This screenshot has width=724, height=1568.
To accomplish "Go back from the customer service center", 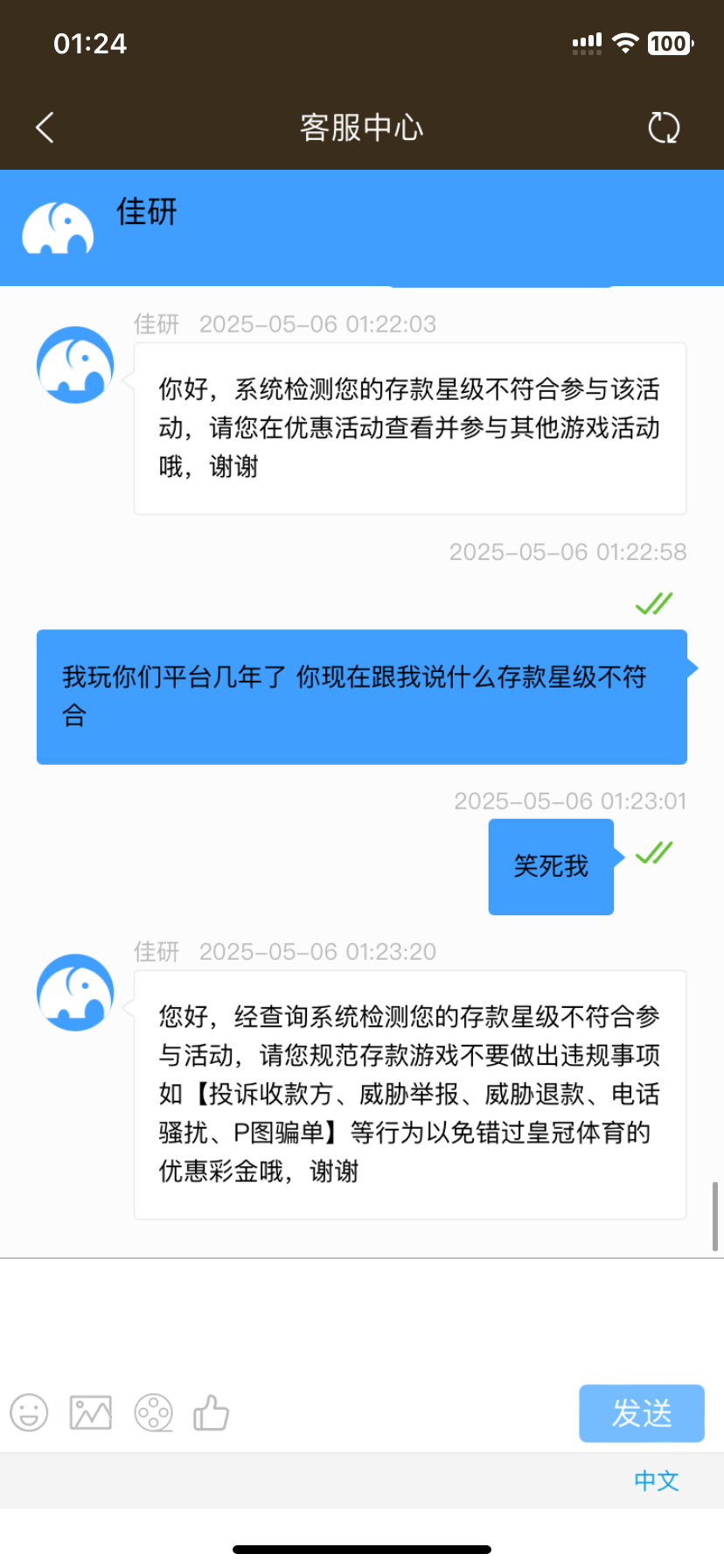I will coord(45,128).
